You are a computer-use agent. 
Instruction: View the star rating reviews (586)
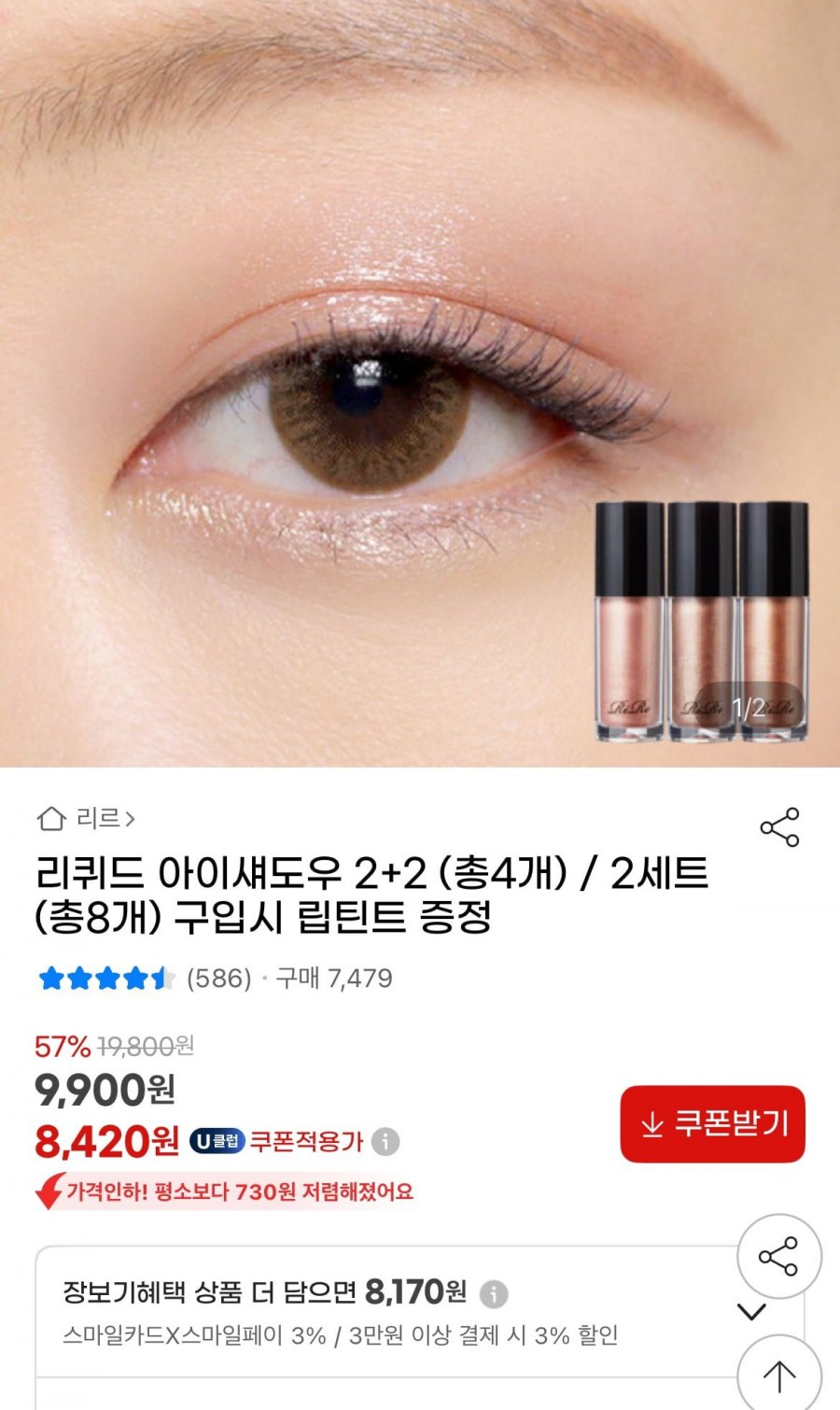145,979
